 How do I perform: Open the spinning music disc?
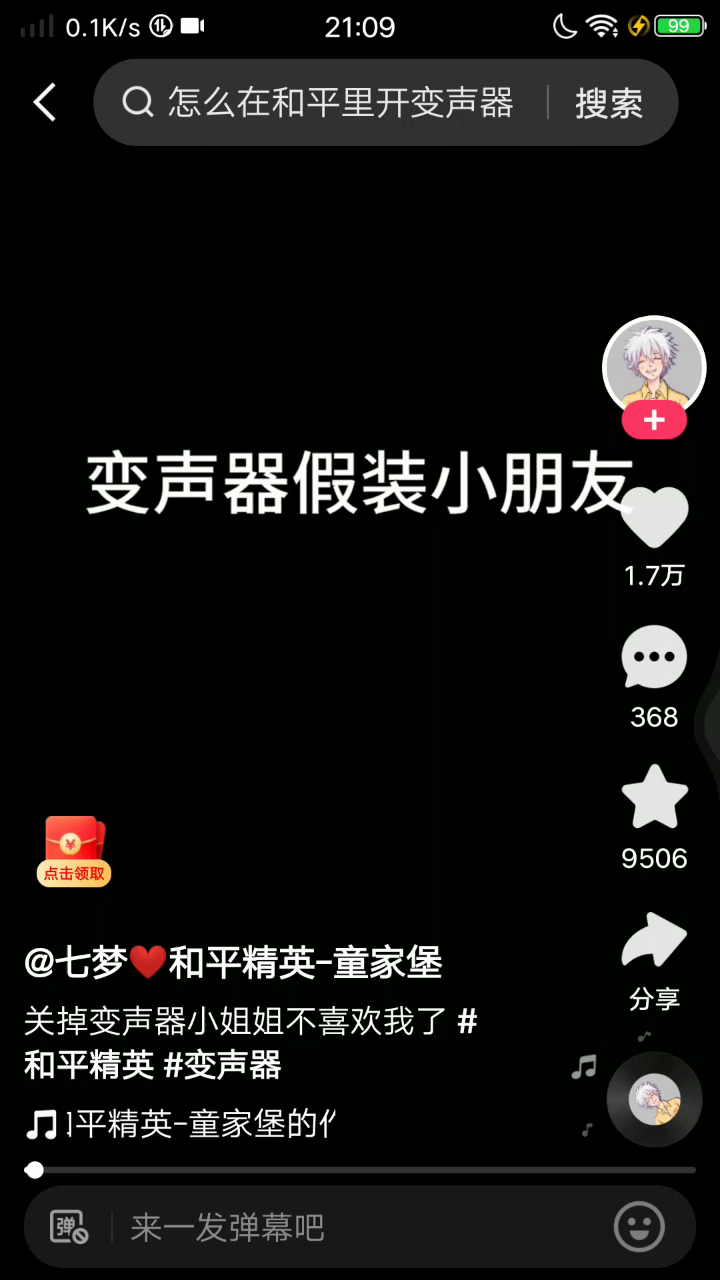pyautogui.click(x=655, y=1099)
